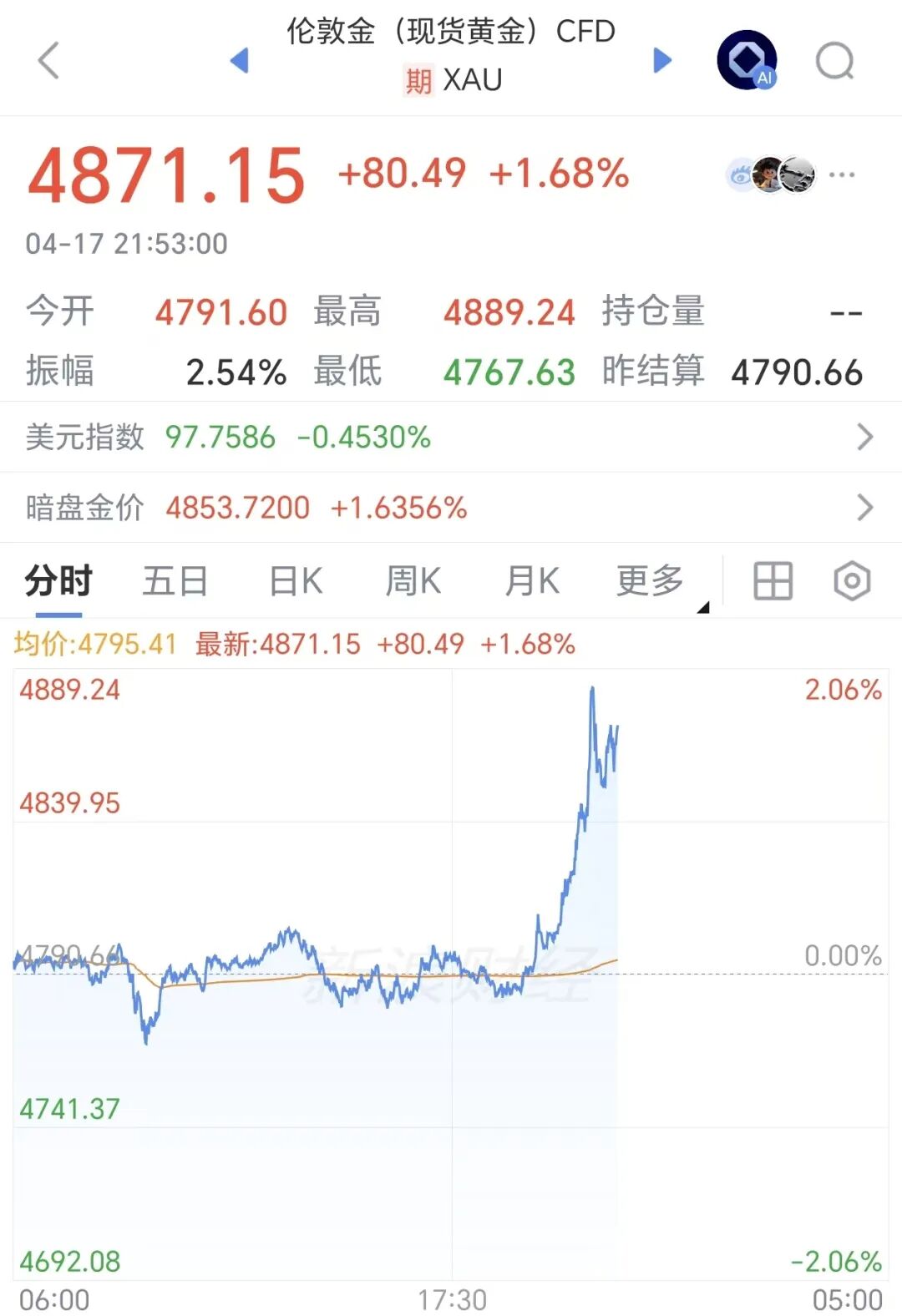Switch to the 日K chart tab
Image resolution: width=902 pixels, height=1316 pixels.
point(296,581)
